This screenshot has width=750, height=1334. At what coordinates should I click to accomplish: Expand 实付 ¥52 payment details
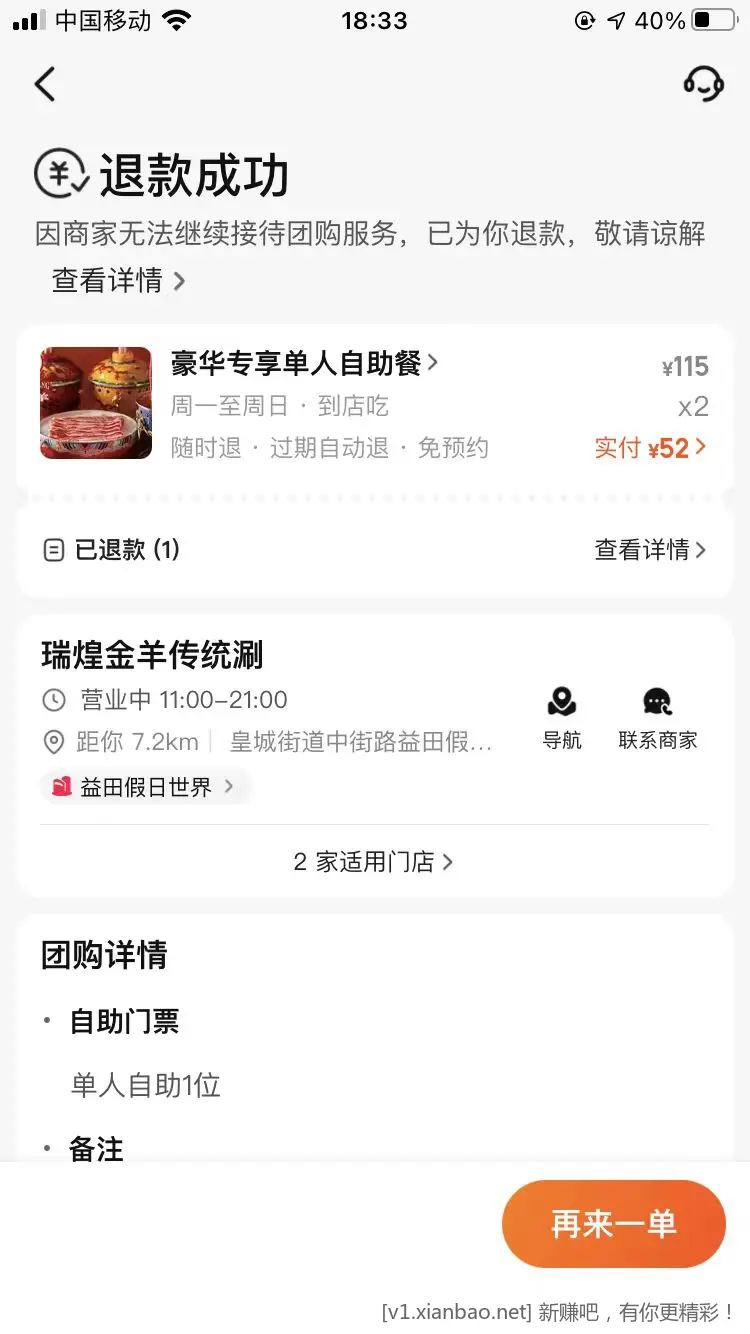(x=650, y=447)
